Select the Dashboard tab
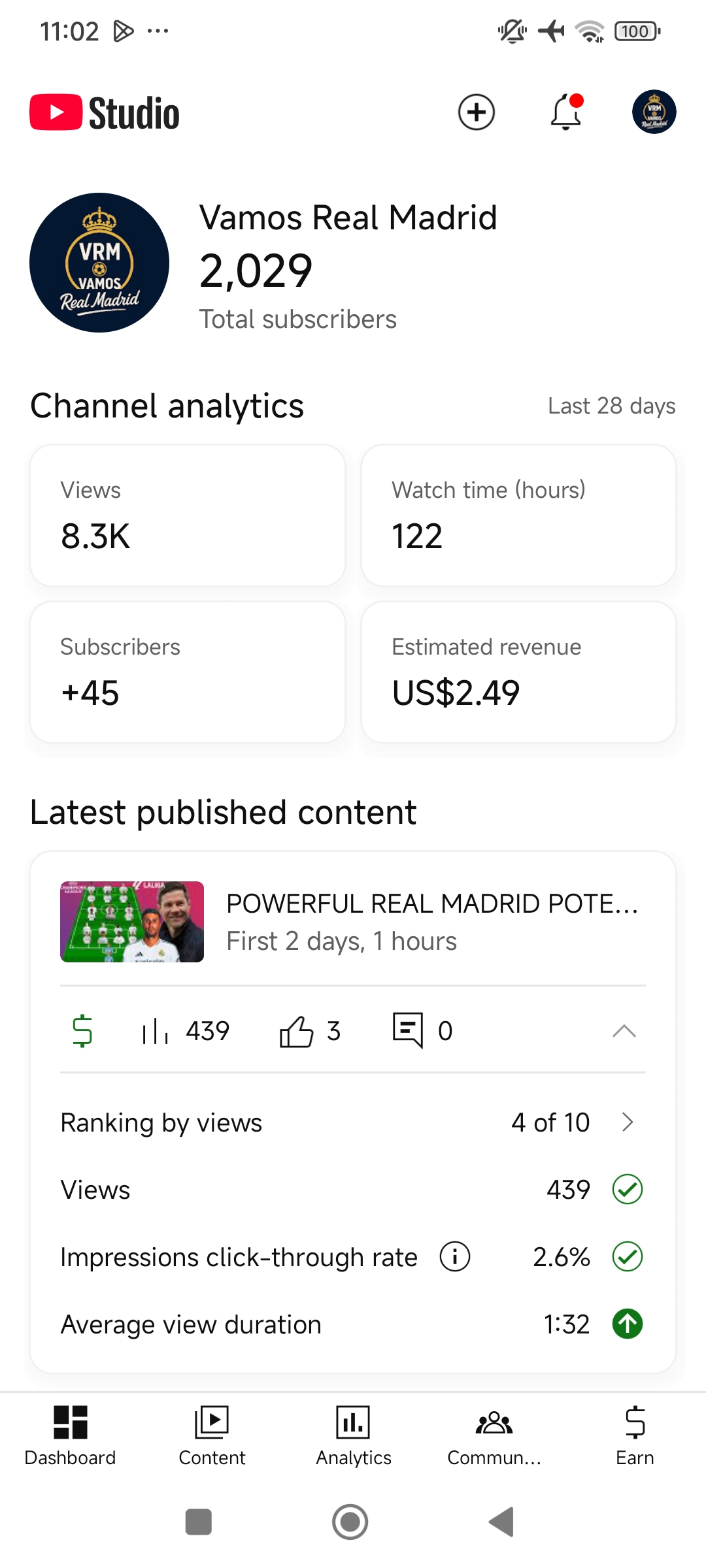 pyautogui.click(x=70, y=1435)
